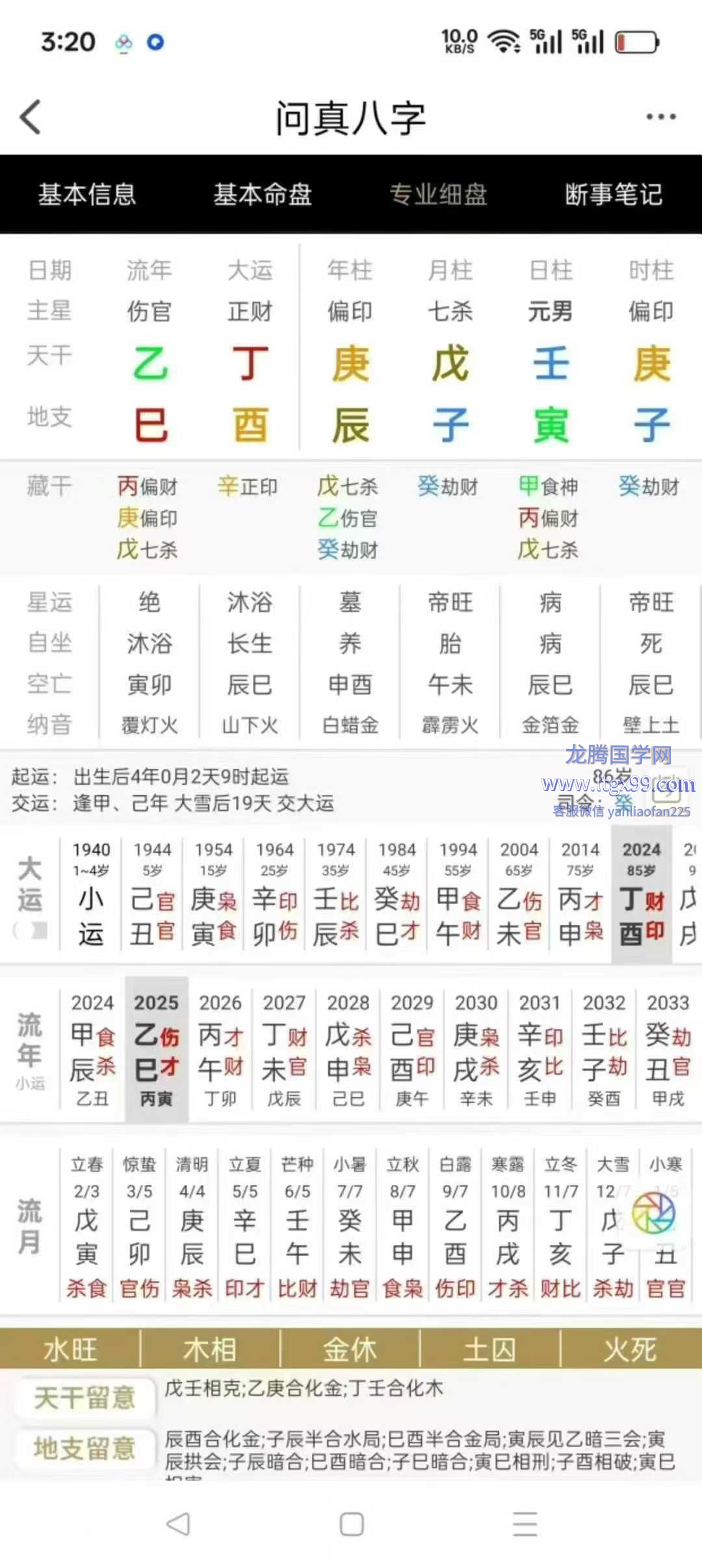
Task: Go back from 问真八字 page
Action: 31,117
